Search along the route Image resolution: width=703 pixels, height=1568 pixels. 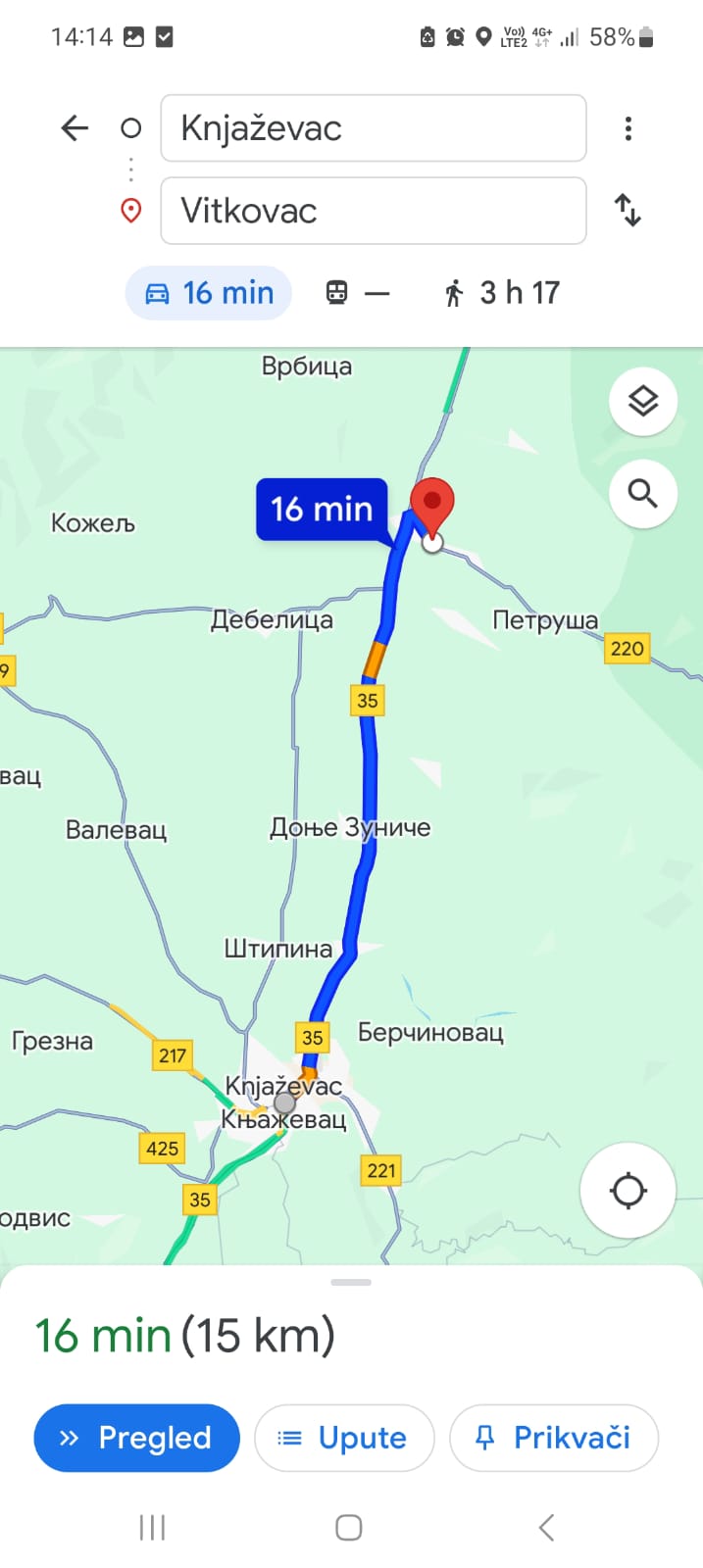[x=642, y=493]
